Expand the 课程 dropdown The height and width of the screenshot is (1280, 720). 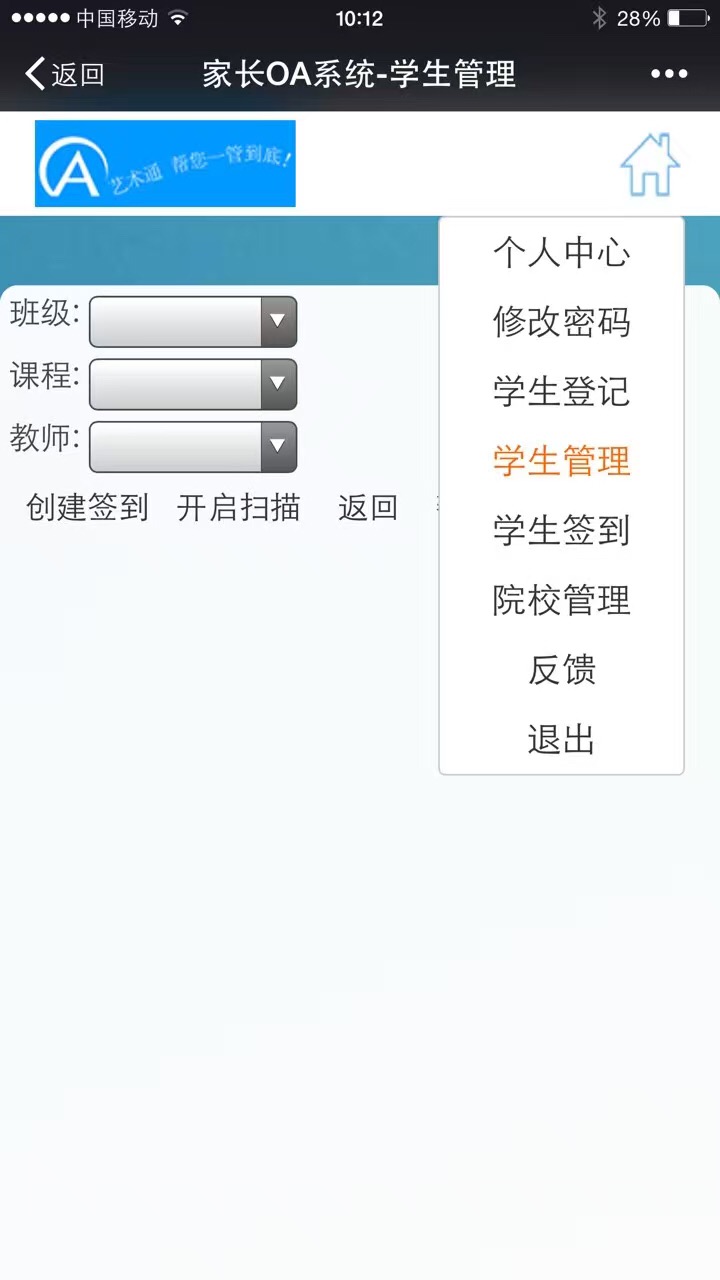(193, 384)
